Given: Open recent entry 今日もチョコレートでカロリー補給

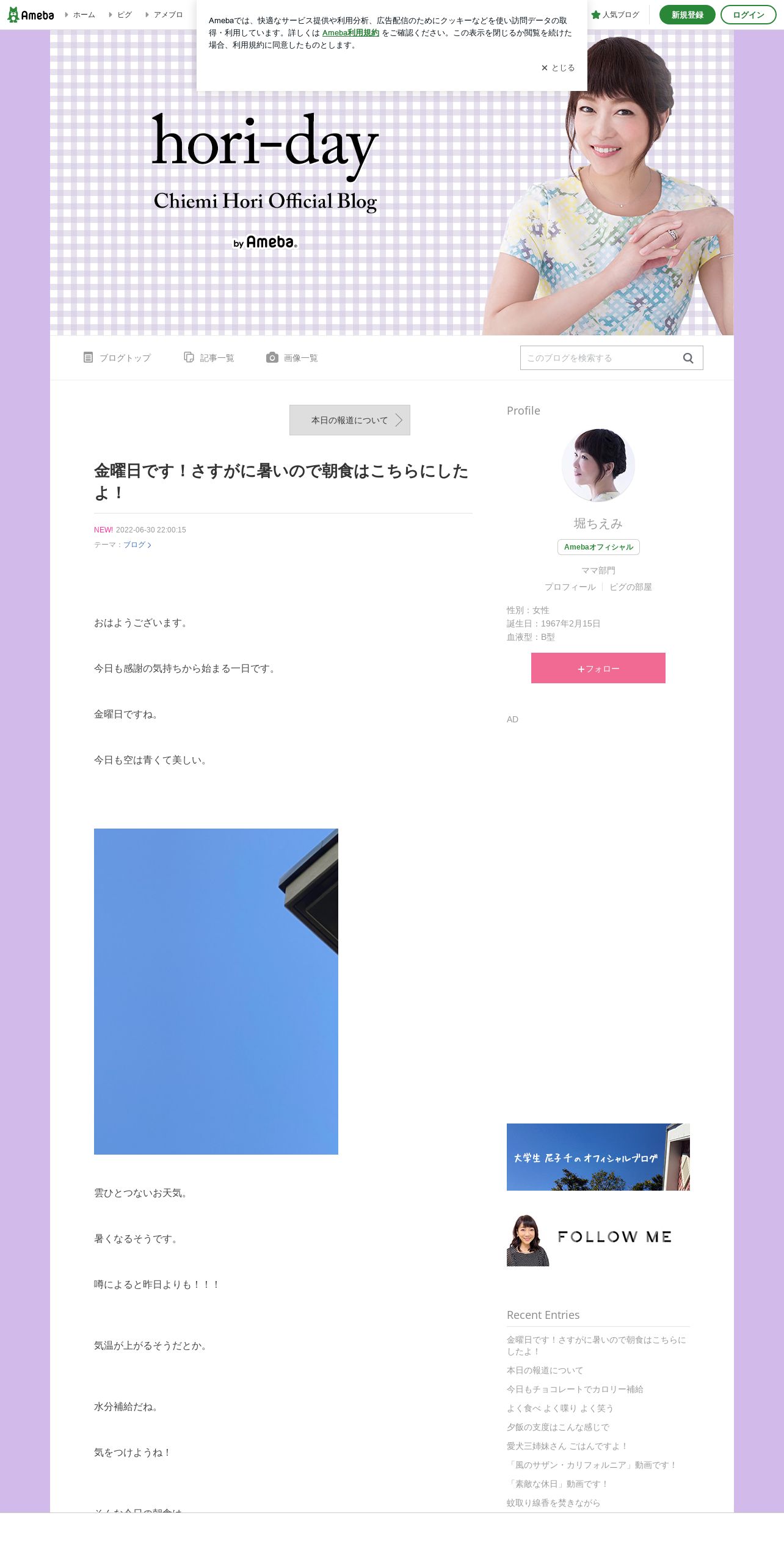Looking at the screenshot, I should (575, 1389).
